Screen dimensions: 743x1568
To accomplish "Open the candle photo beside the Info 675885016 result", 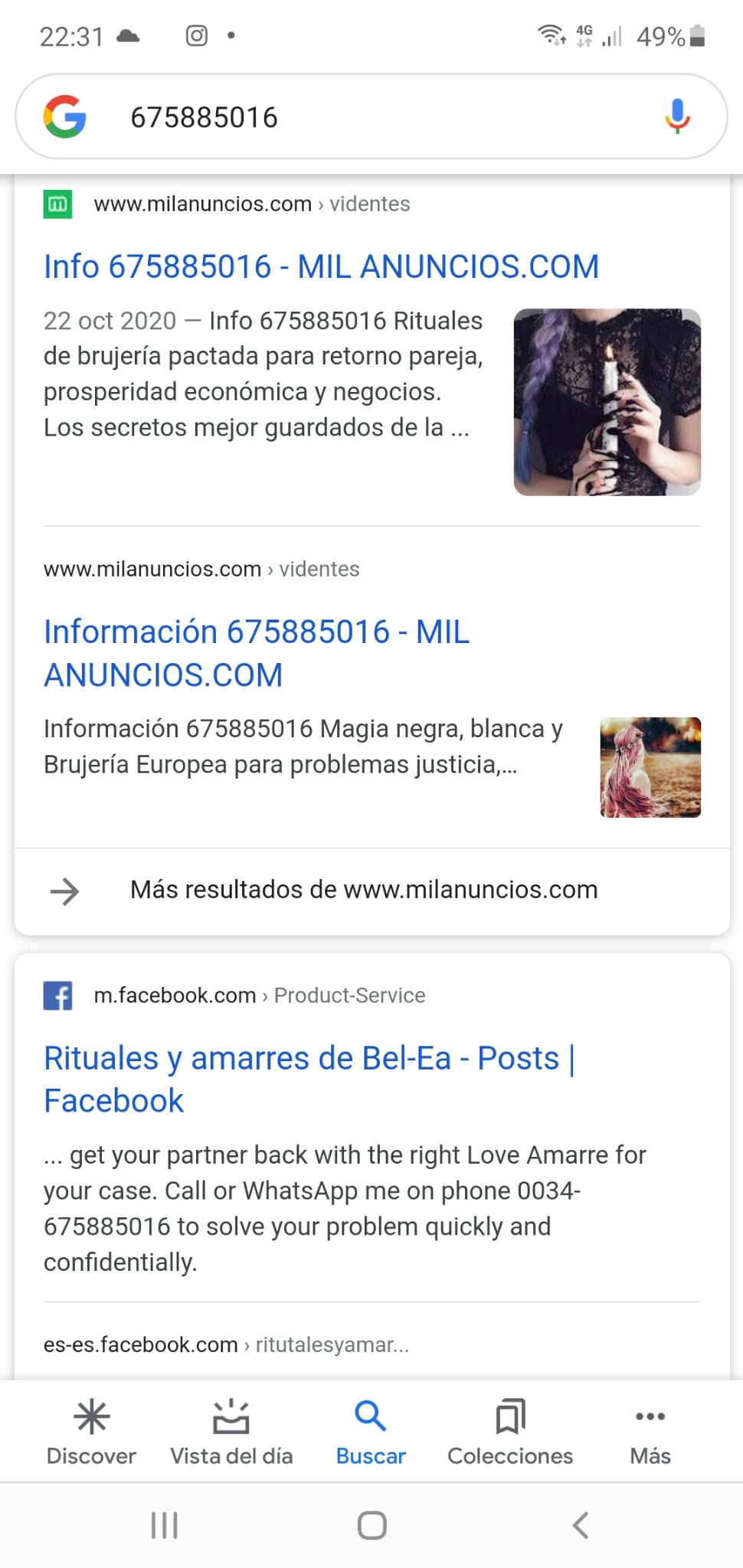I will tap(607, 402).
